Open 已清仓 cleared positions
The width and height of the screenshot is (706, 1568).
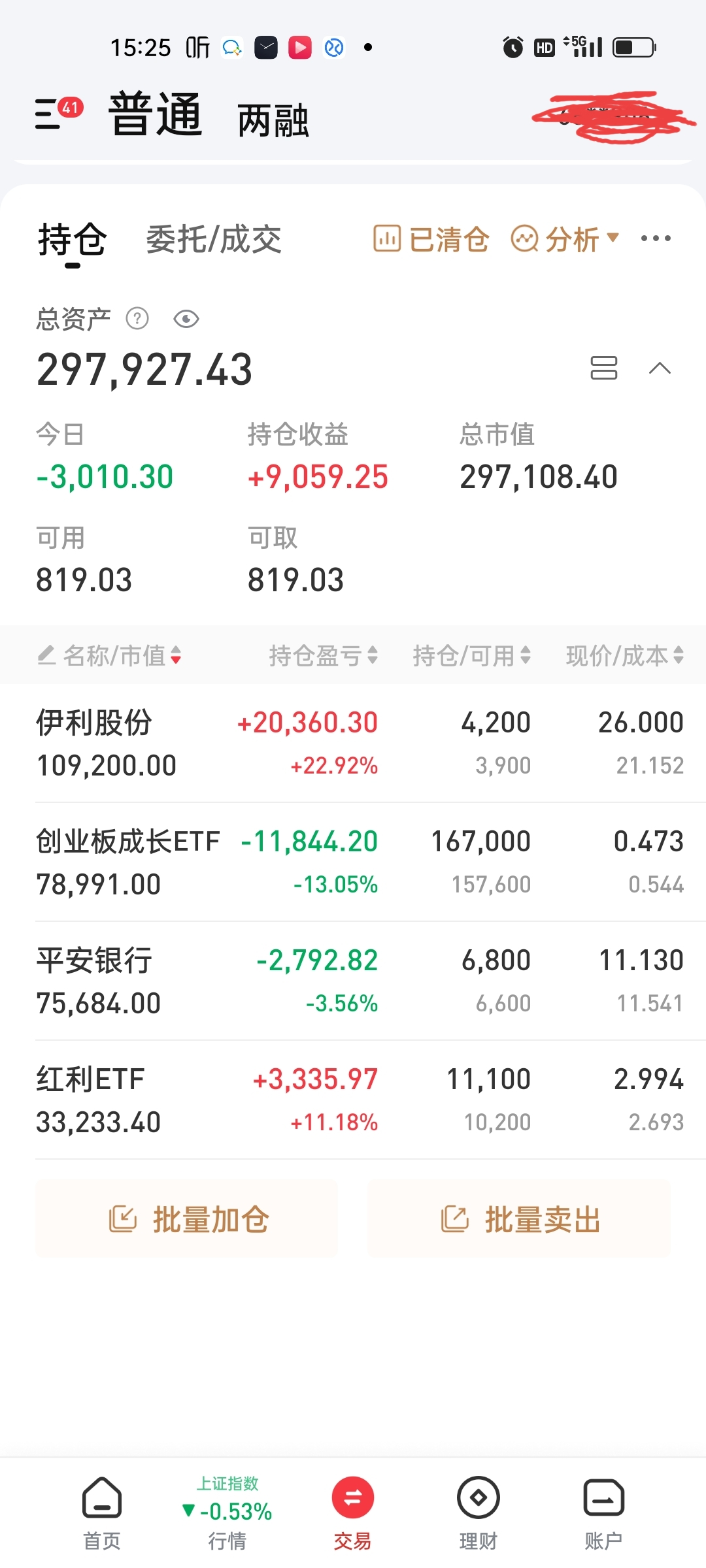point(431,239)
